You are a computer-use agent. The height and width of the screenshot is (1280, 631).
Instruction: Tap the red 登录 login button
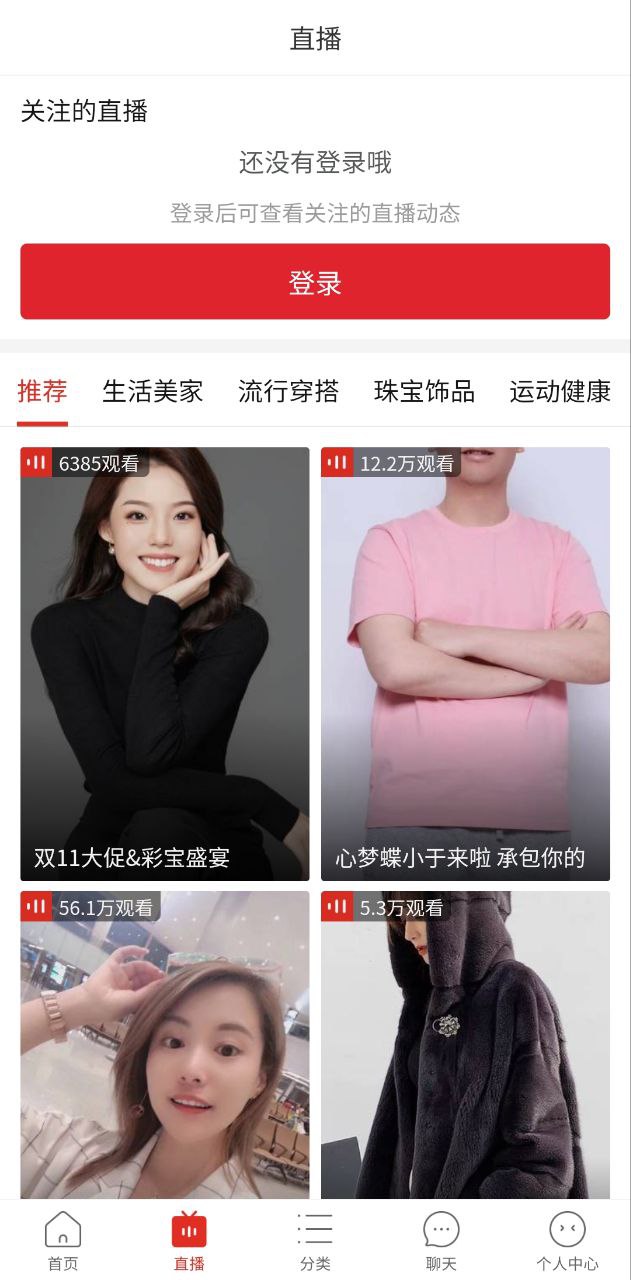click(x=315, y=282)
